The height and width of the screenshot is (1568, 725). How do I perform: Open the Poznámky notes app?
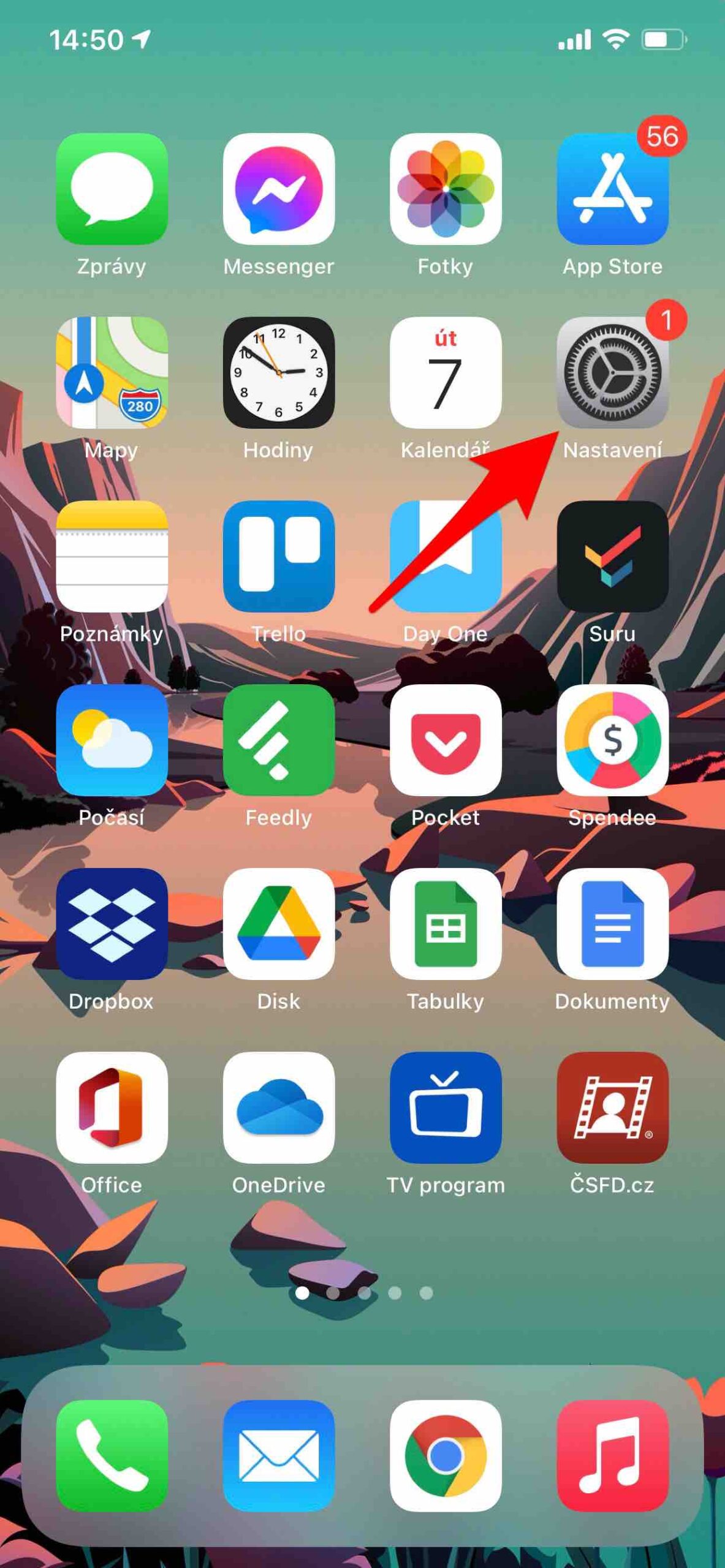click(x=112, y=556)
